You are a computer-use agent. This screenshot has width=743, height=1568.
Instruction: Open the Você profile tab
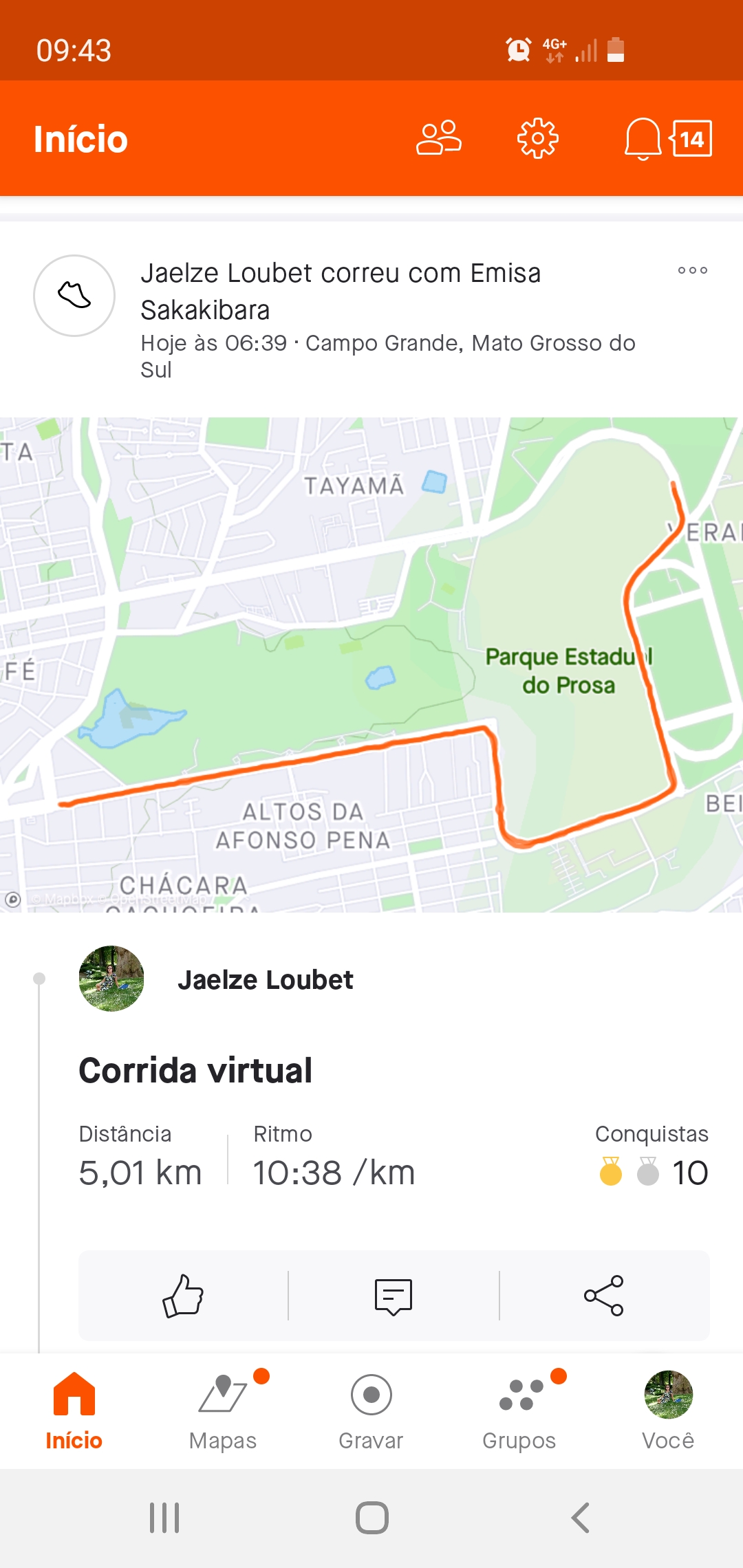pyautogui.click(x=668, y=1411)
